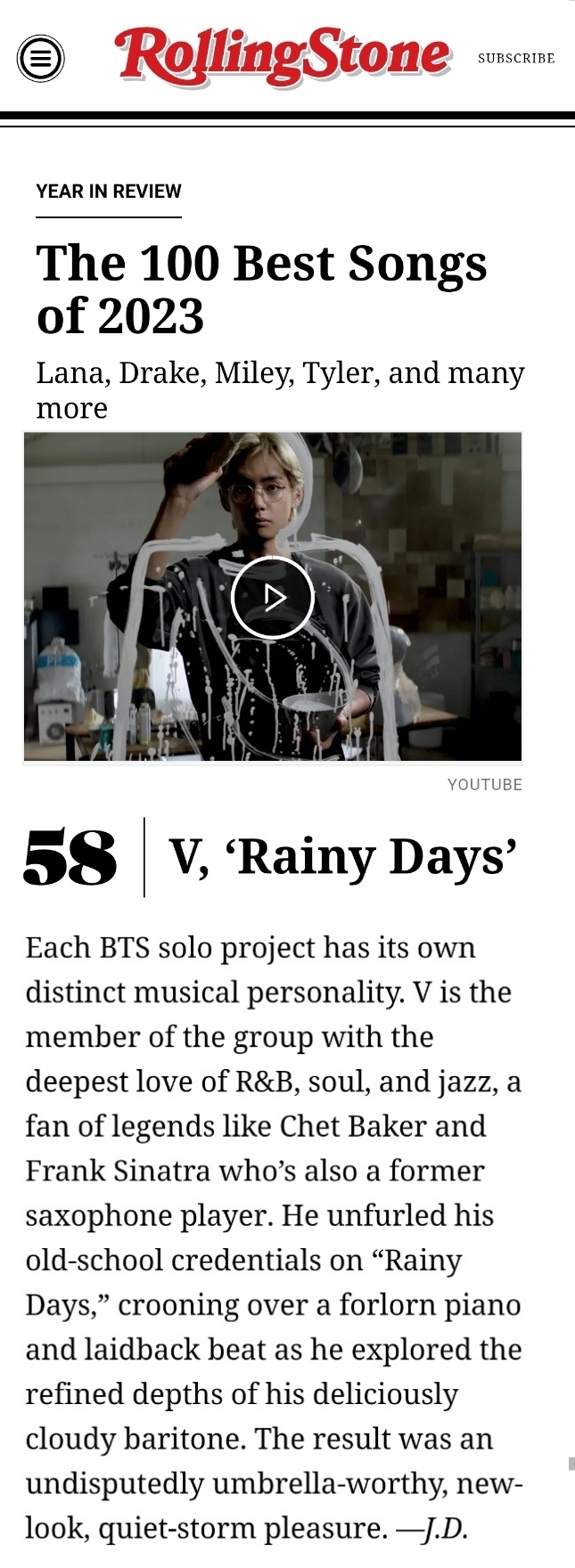575x1568 pixels.
Task: Play the Rainy Days video
Action: click(272, 597)
